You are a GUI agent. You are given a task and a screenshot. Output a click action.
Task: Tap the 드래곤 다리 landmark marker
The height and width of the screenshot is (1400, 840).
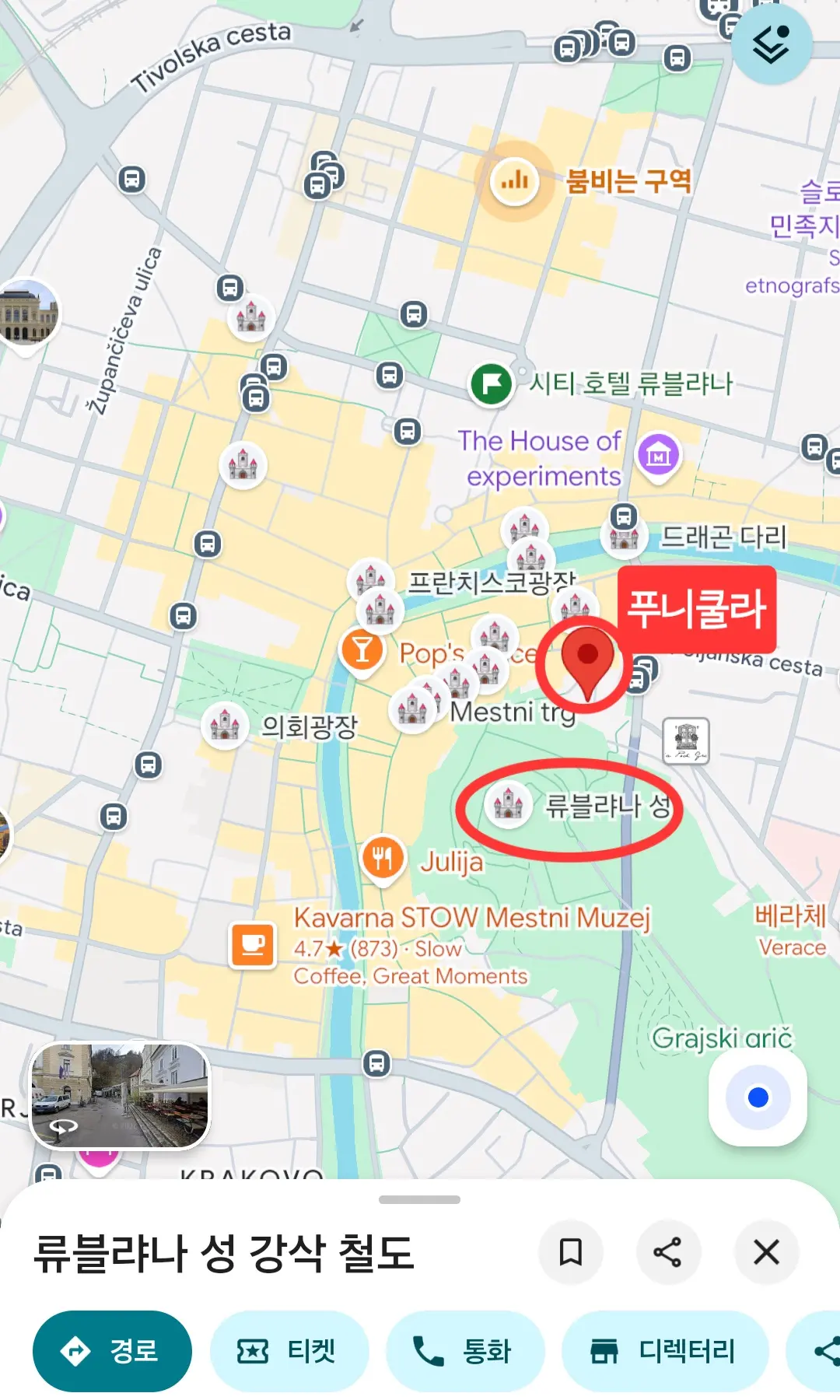click(x=625, y=537)
